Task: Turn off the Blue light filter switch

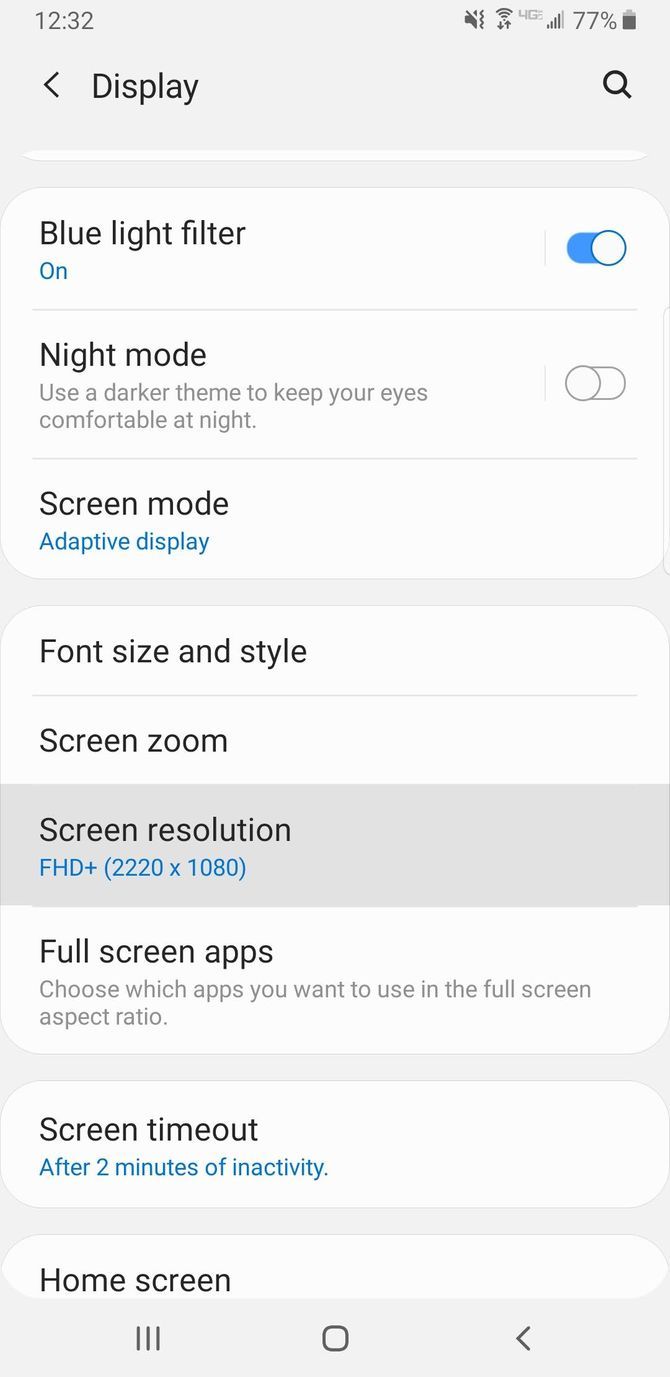Action: pyautogui.click(x=596, y=248)
